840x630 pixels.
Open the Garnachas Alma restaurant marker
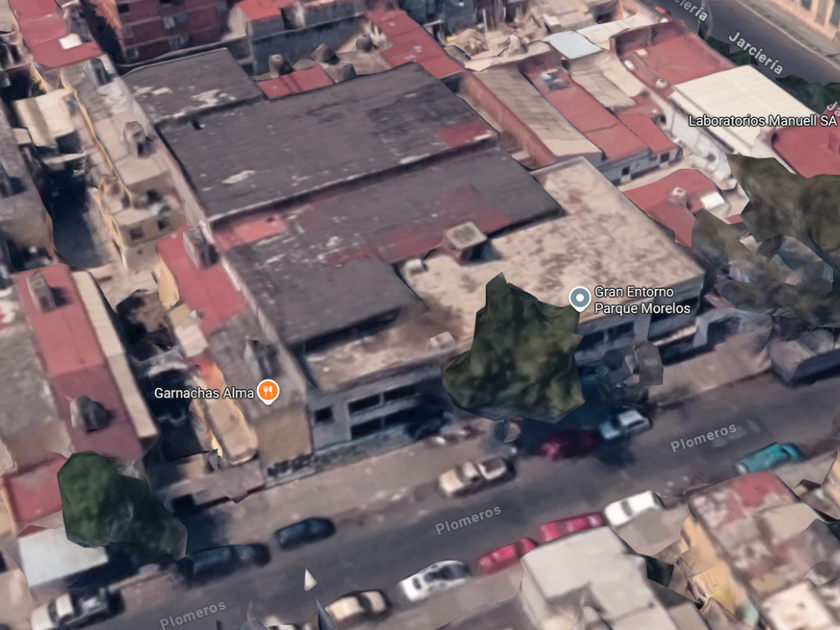pyautogui.click(x=268, y=392)
